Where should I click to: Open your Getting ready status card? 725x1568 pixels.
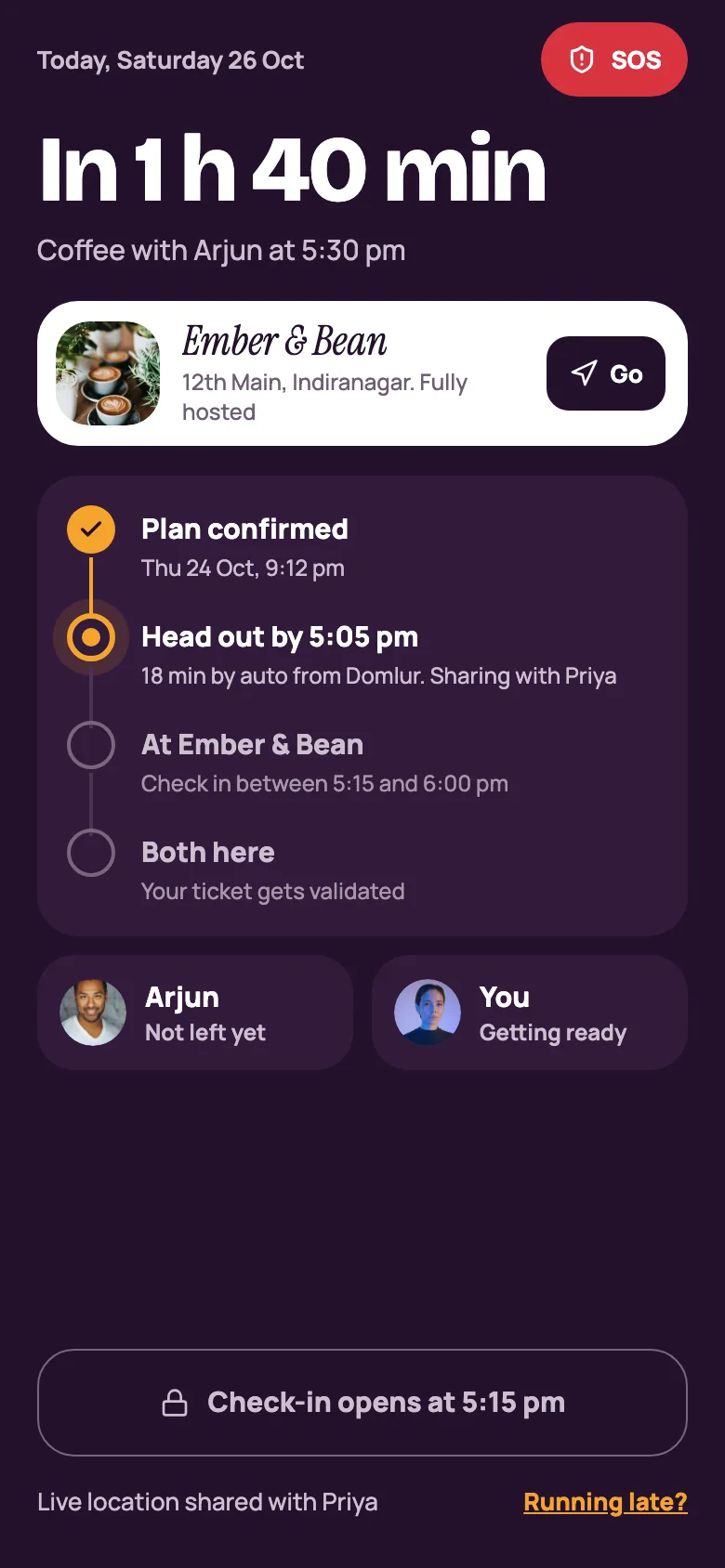530,1013
